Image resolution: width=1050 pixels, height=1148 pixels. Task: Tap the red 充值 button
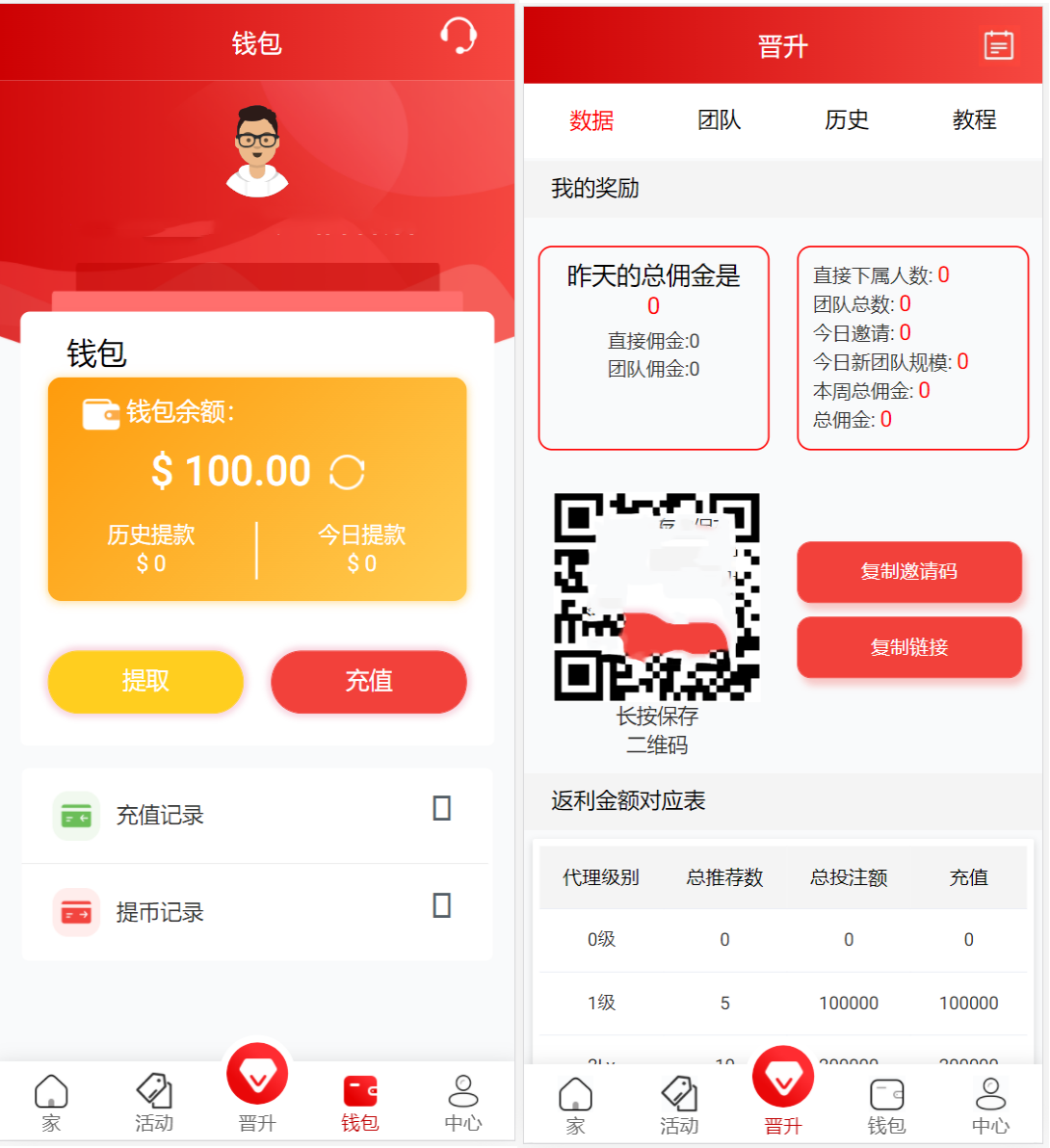(x=369, y=681)
